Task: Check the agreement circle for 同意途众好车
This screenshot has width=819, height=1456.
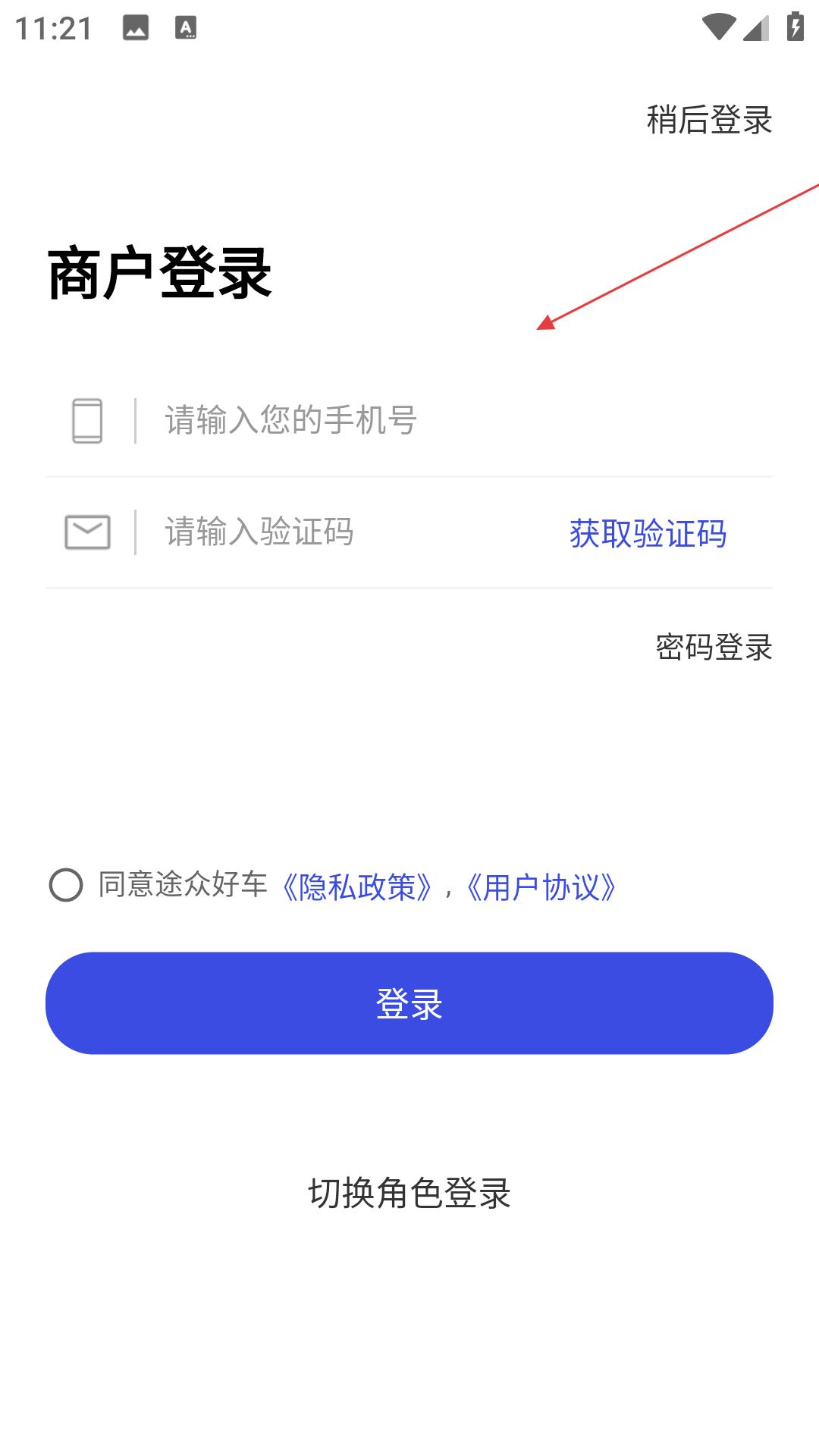Action: tap(66, 885)
